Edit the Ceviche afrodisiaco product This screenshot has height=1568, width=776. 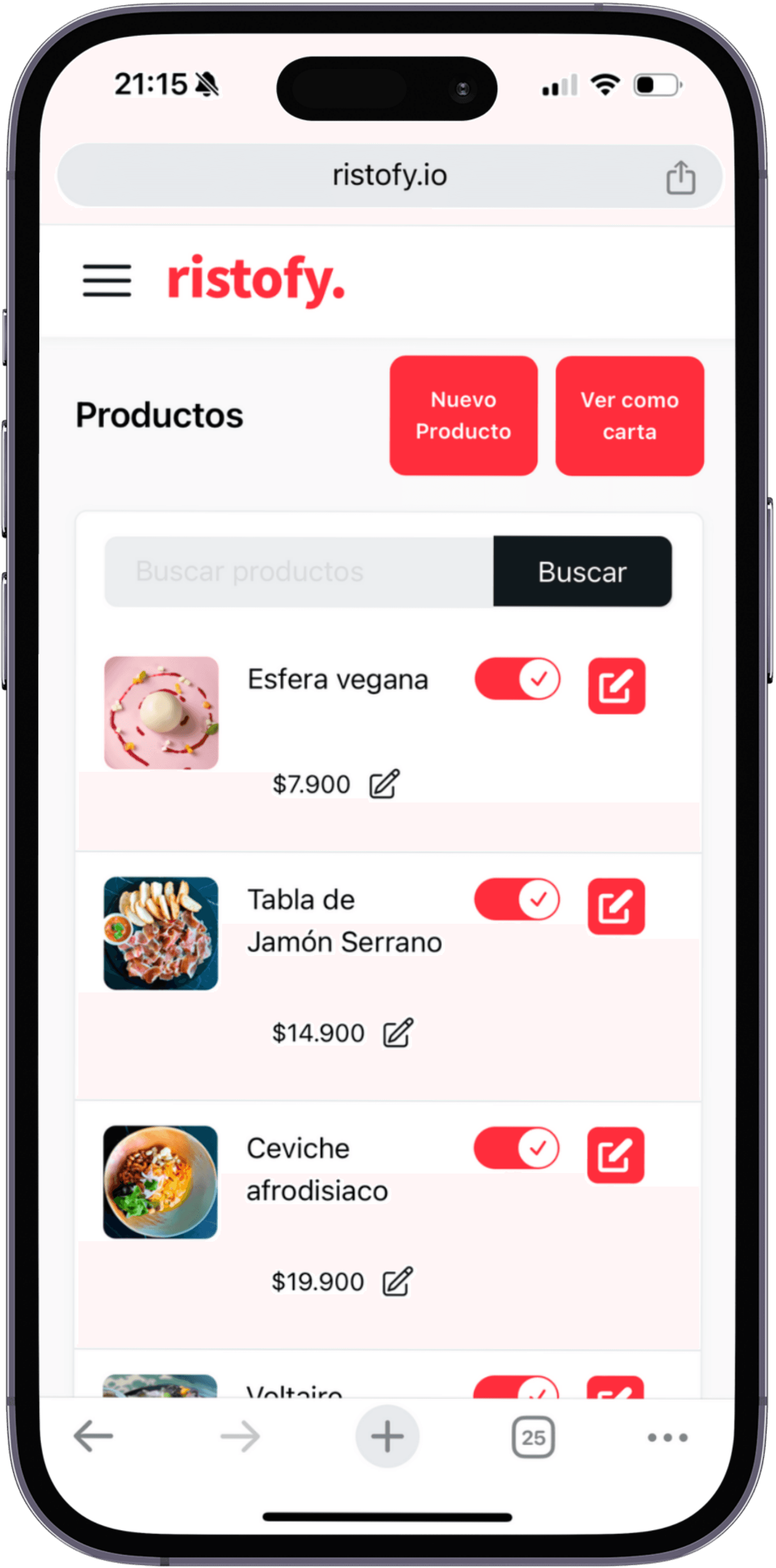tap(615, 1155)
